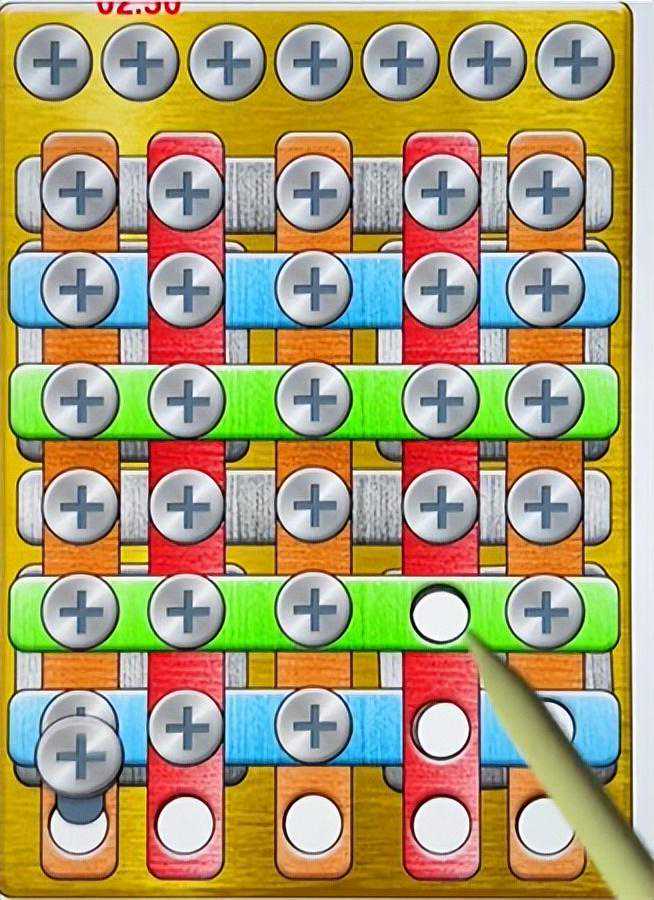Select the screw joining upper green bar and middle orange bar
Screen dimensions: 654x900
314,400
